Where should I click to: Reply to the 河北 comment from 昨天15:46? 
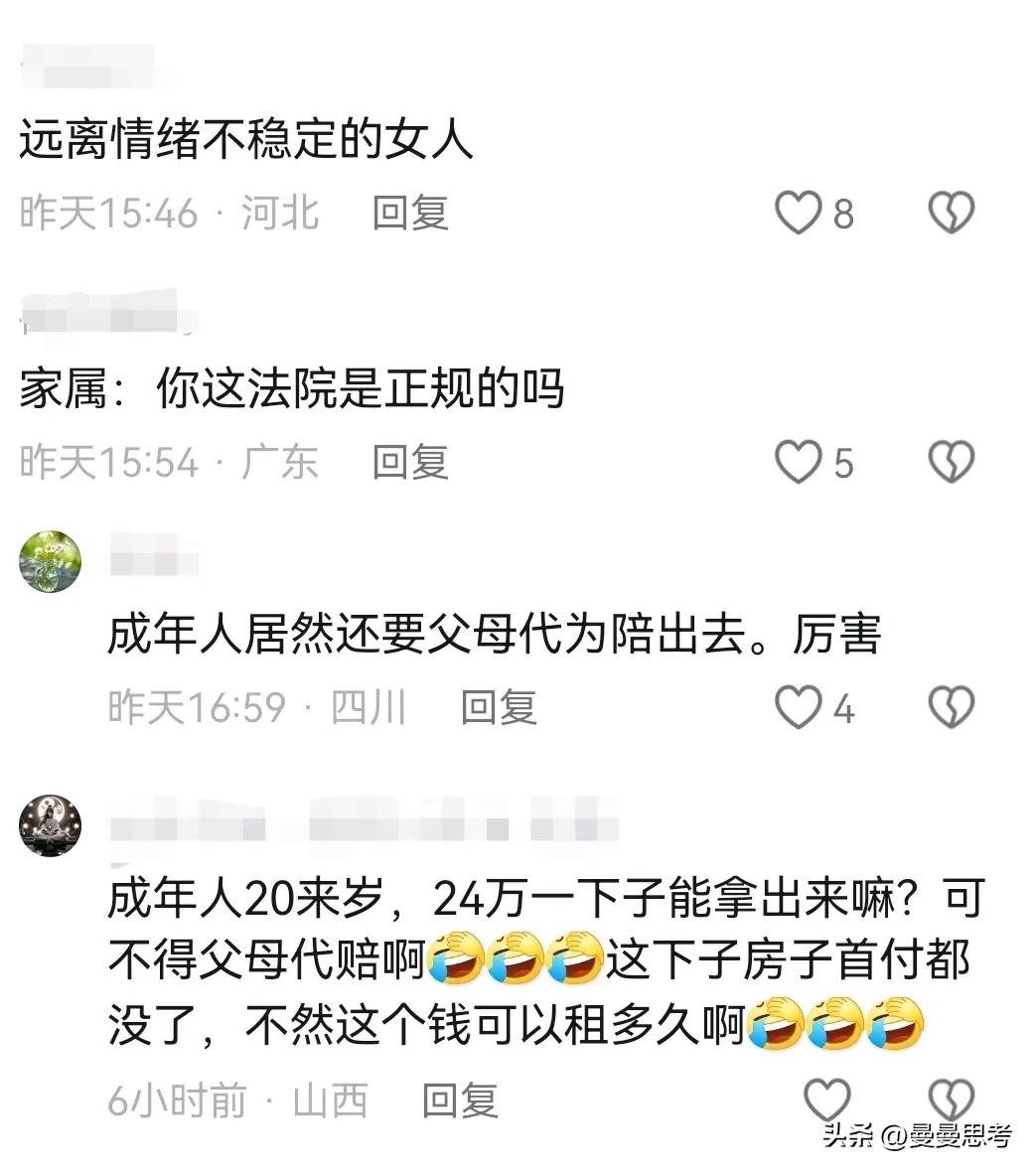coord(410,213)
